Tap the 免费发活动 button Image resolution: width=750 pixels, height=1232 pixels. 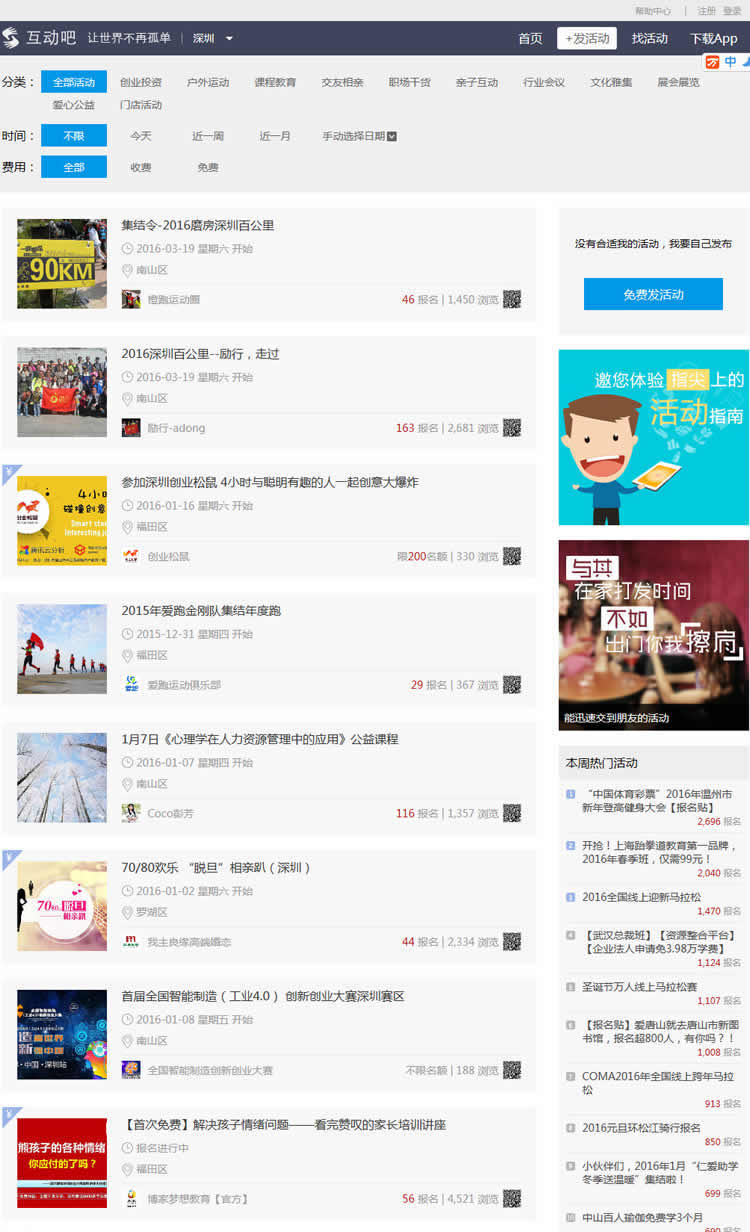[x=653, y=294]
